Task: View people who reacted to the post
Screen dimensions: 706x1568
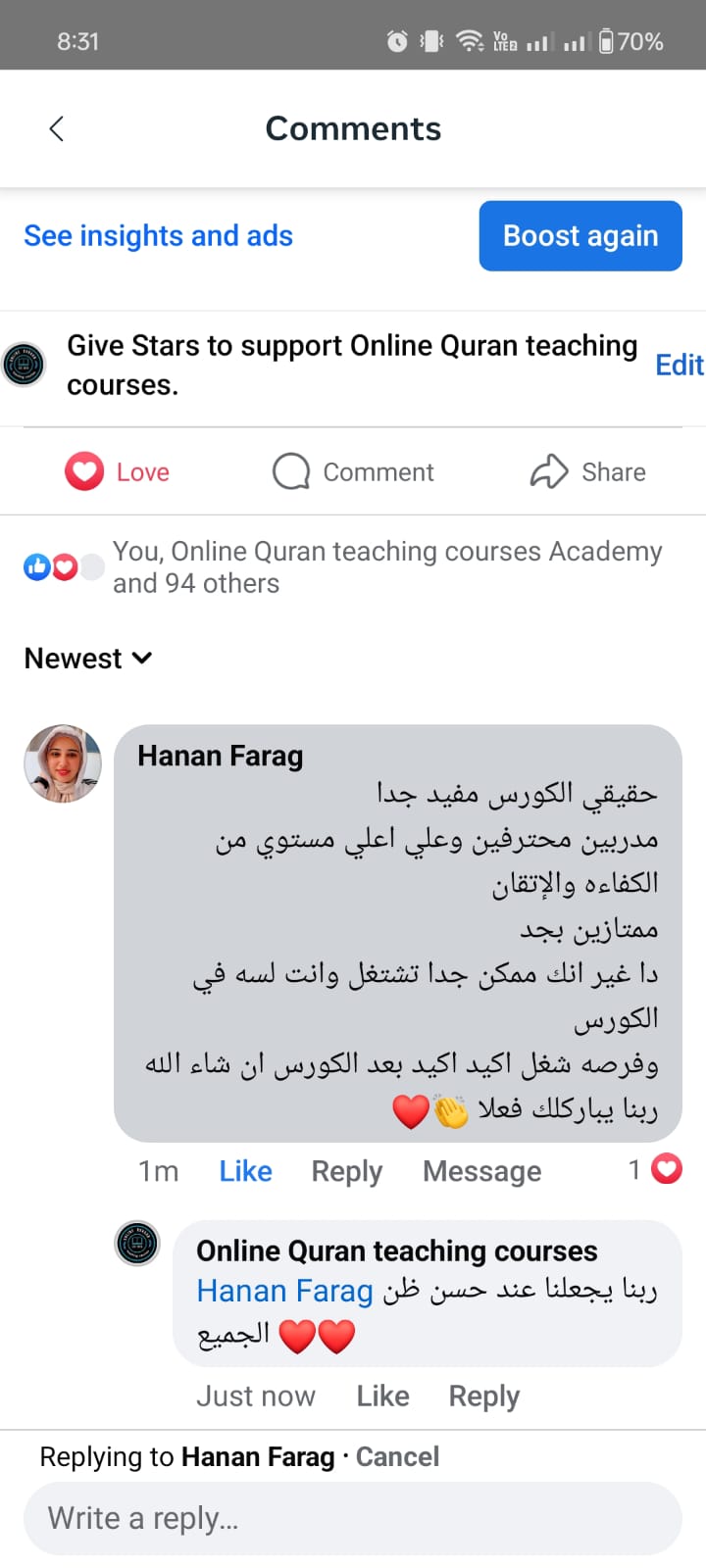Action: (343, 567)
